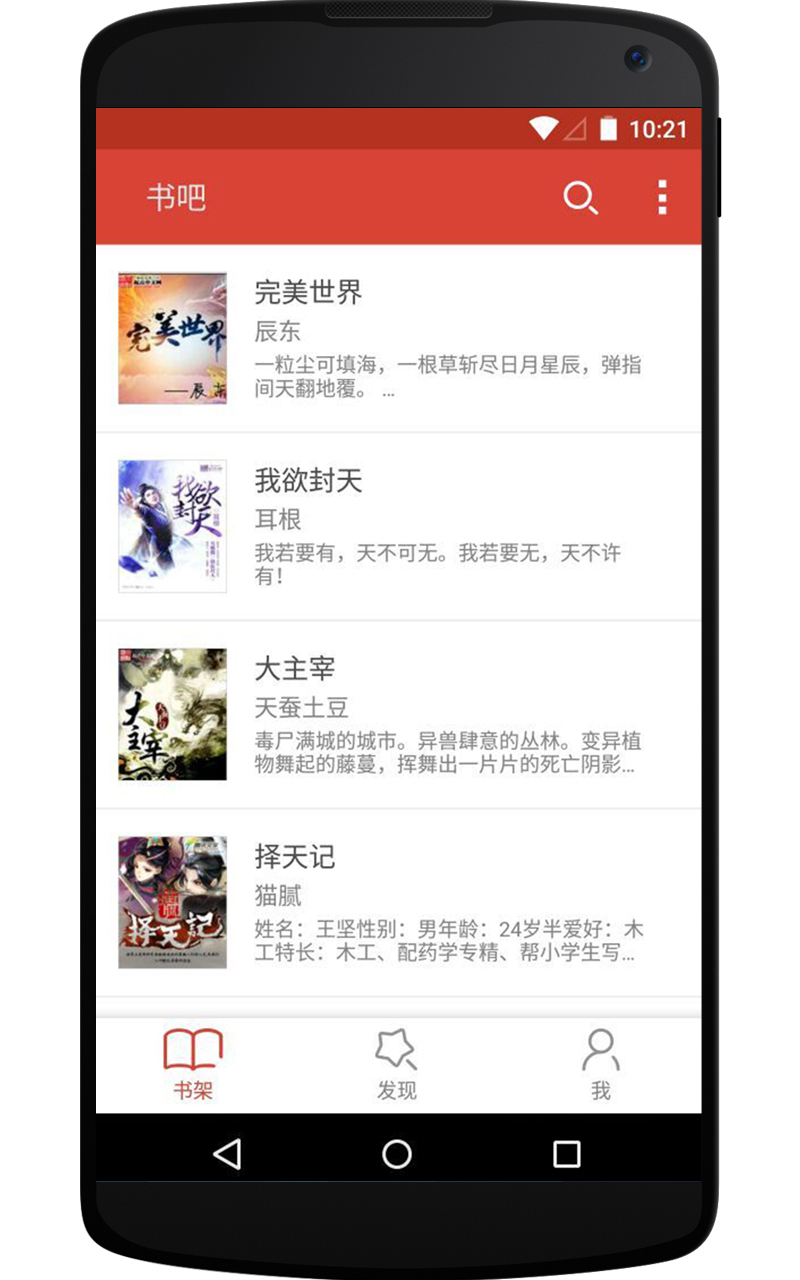The height and width of the screenshot is (1280, 800).
Task: Tap the 择天记 cover thumbnail
Action: click(x=171, y=902)
